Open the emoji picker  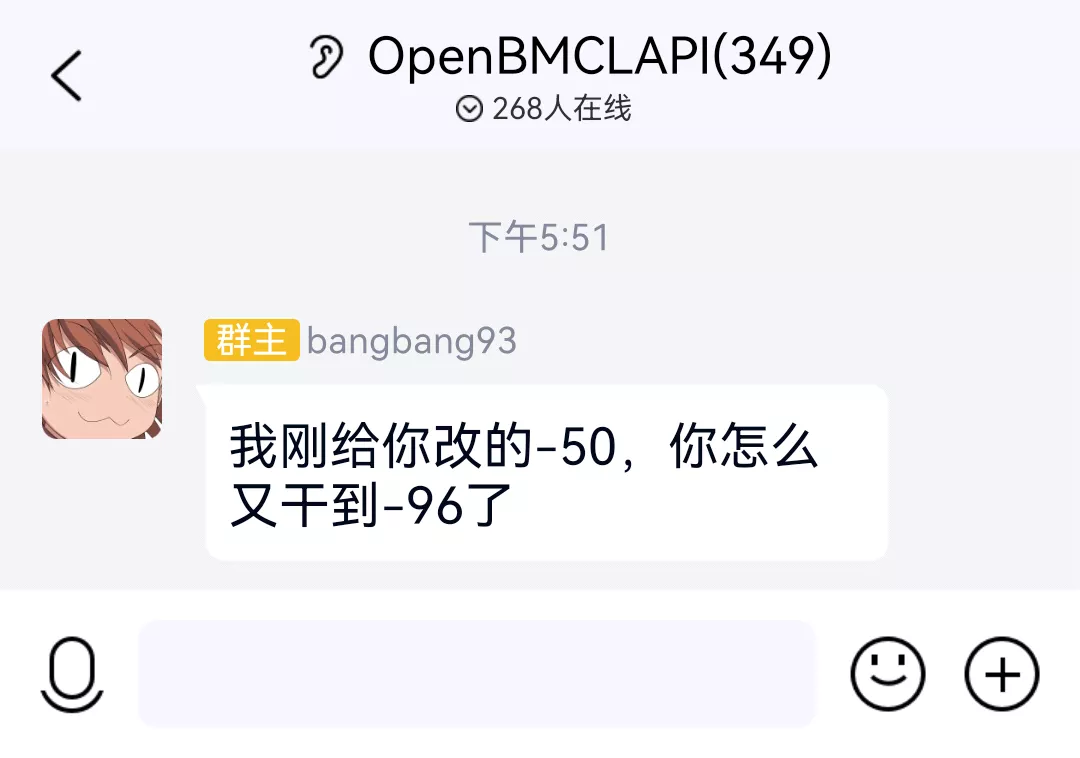point(887,674)
